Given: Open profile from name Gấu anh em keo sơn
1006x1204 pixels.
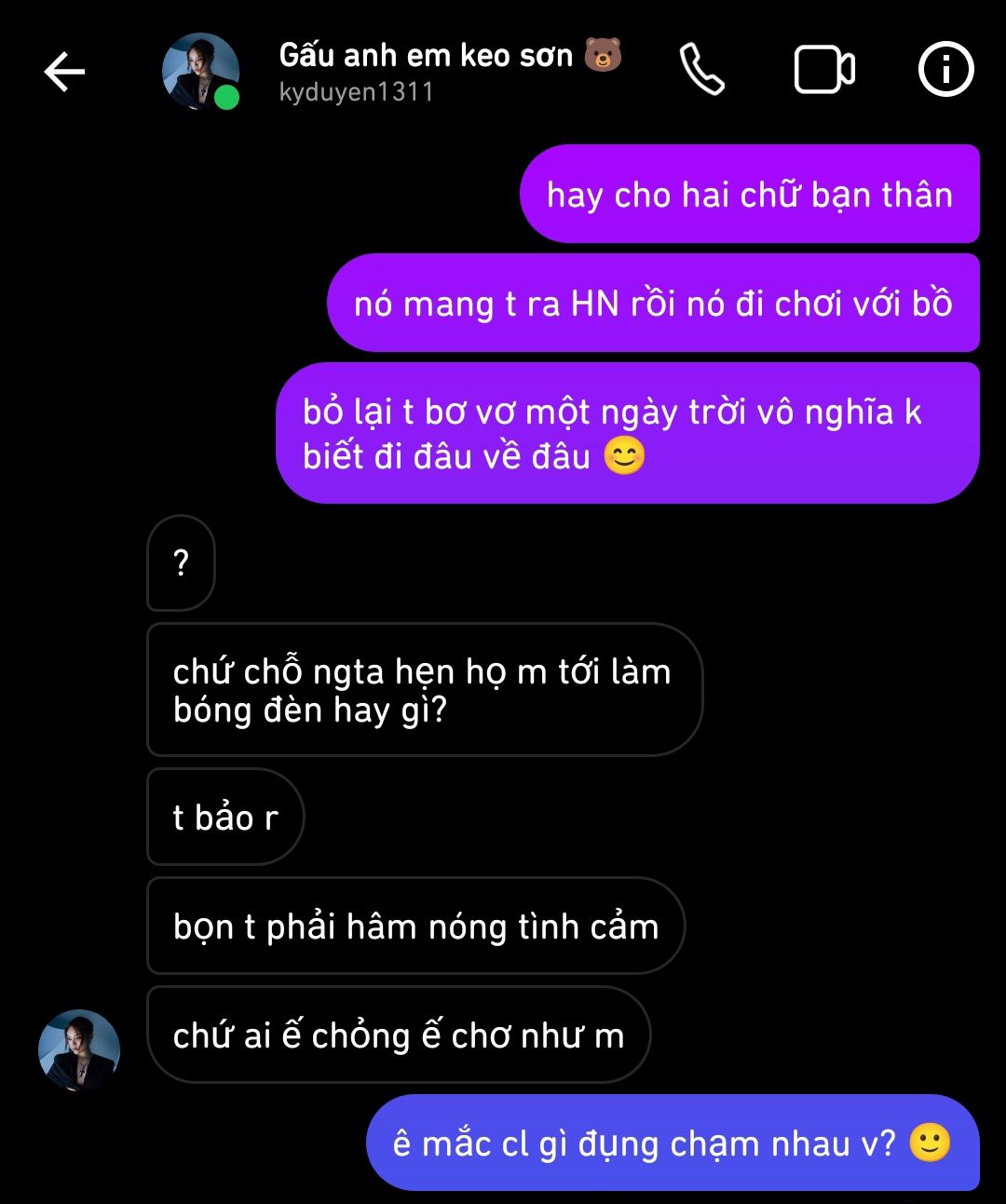Looking at the screenshot, I should [426, 56].
